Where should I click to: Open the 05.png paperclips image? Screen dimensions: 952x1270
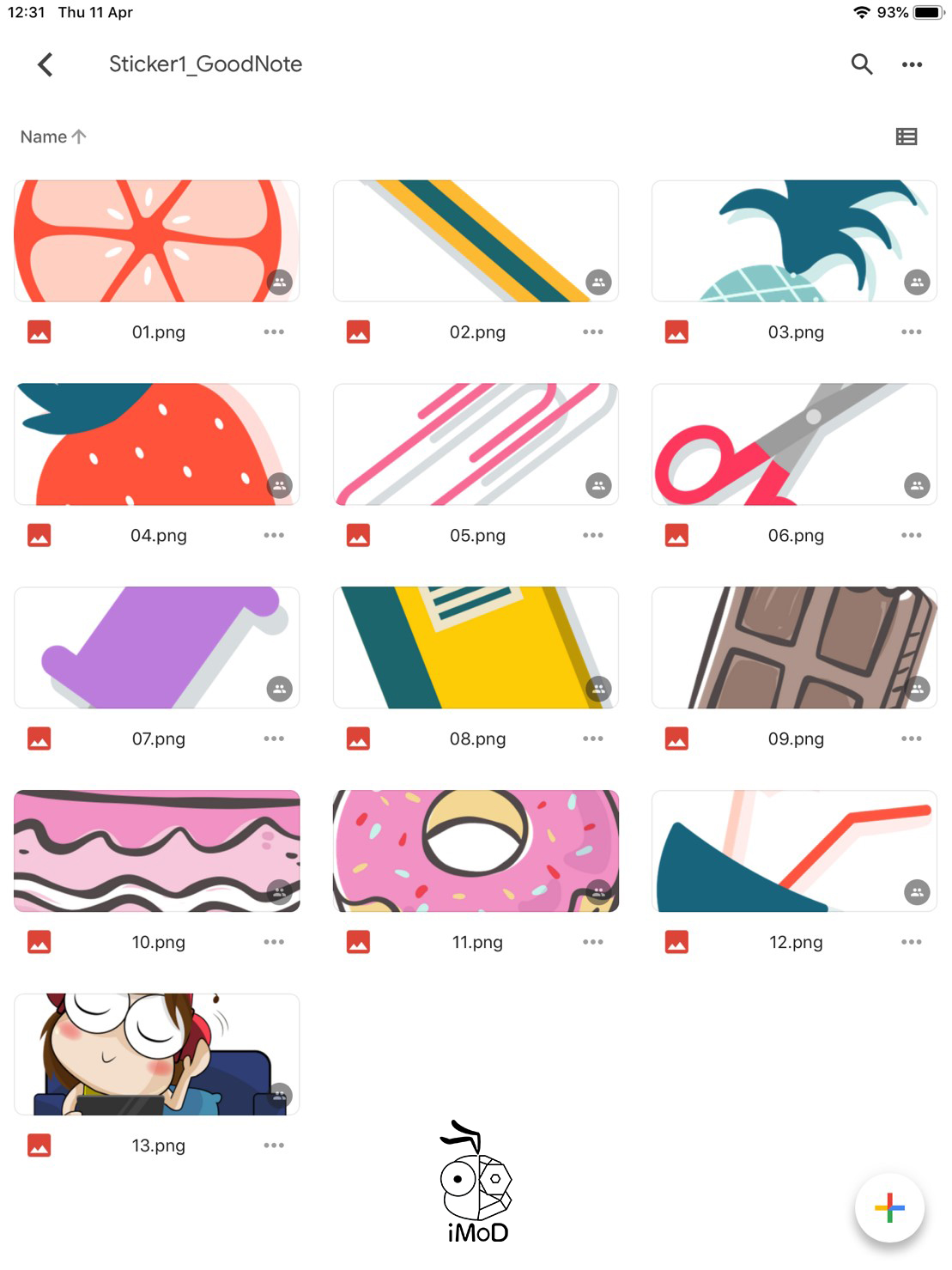click(x=476, y=444)
